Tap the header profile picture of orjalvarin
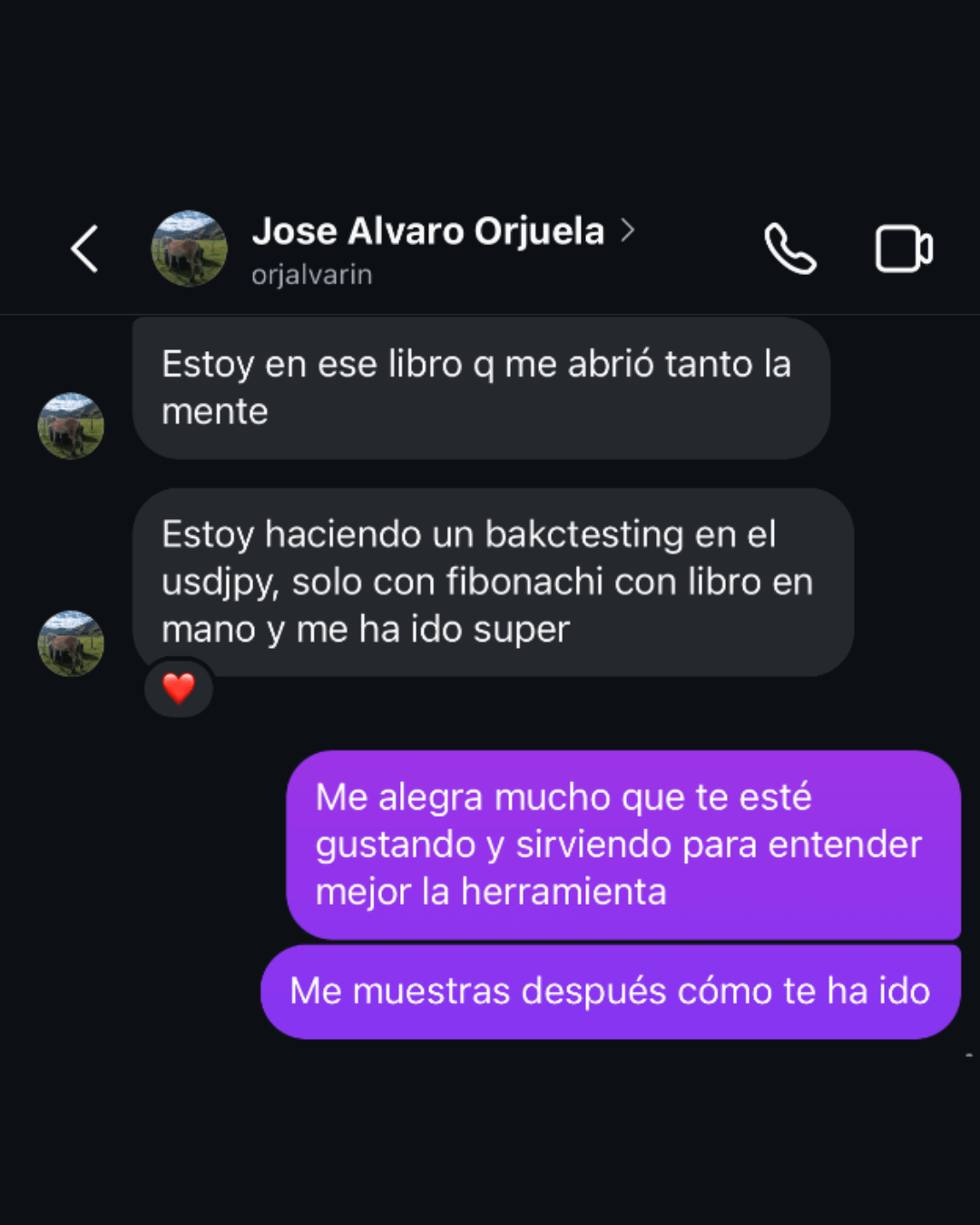Image resolution: width=980 pixels, height=1225 pixels. point(189,249)
